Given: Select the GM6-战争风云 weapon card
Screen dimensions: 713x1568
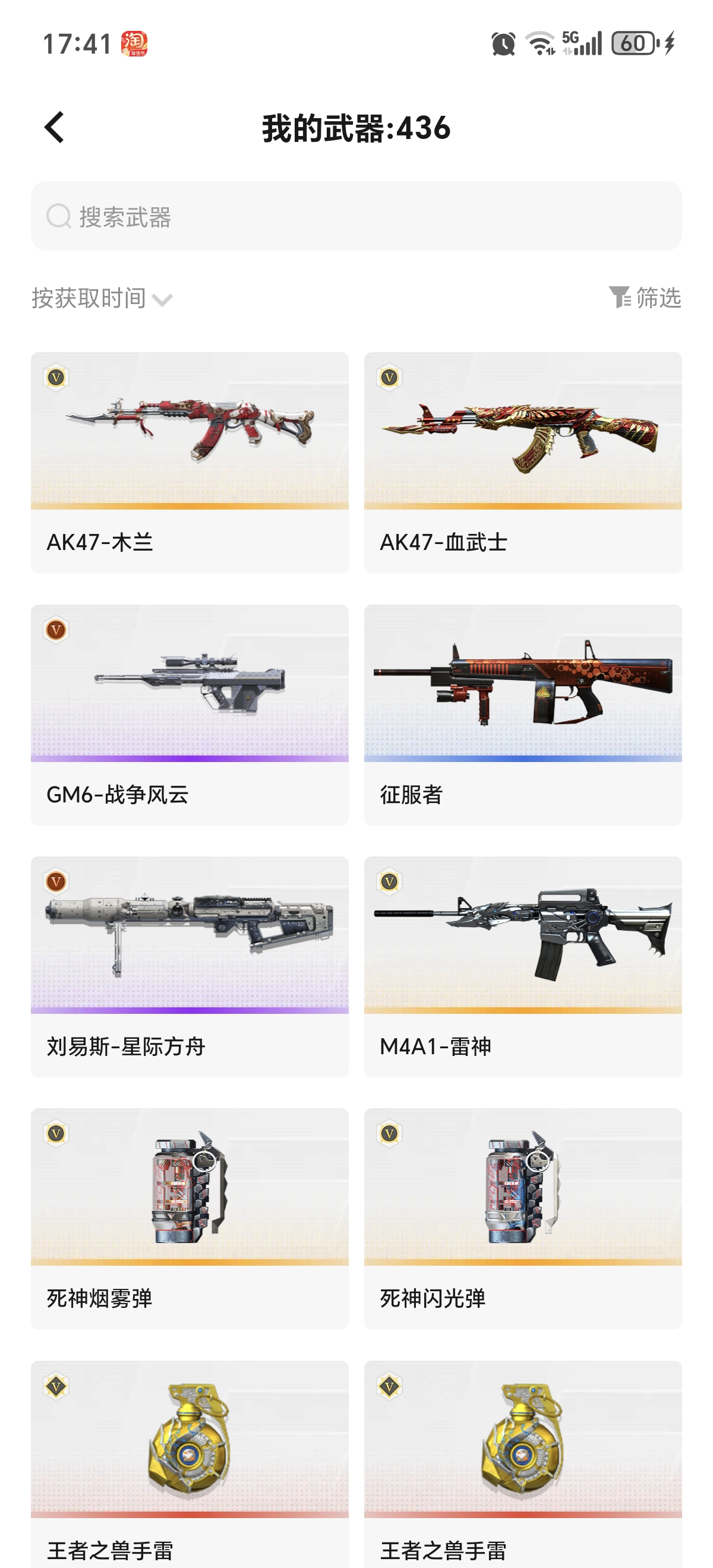Looking at the screenshot, I should pyautogui.click(x=190, y=714).
